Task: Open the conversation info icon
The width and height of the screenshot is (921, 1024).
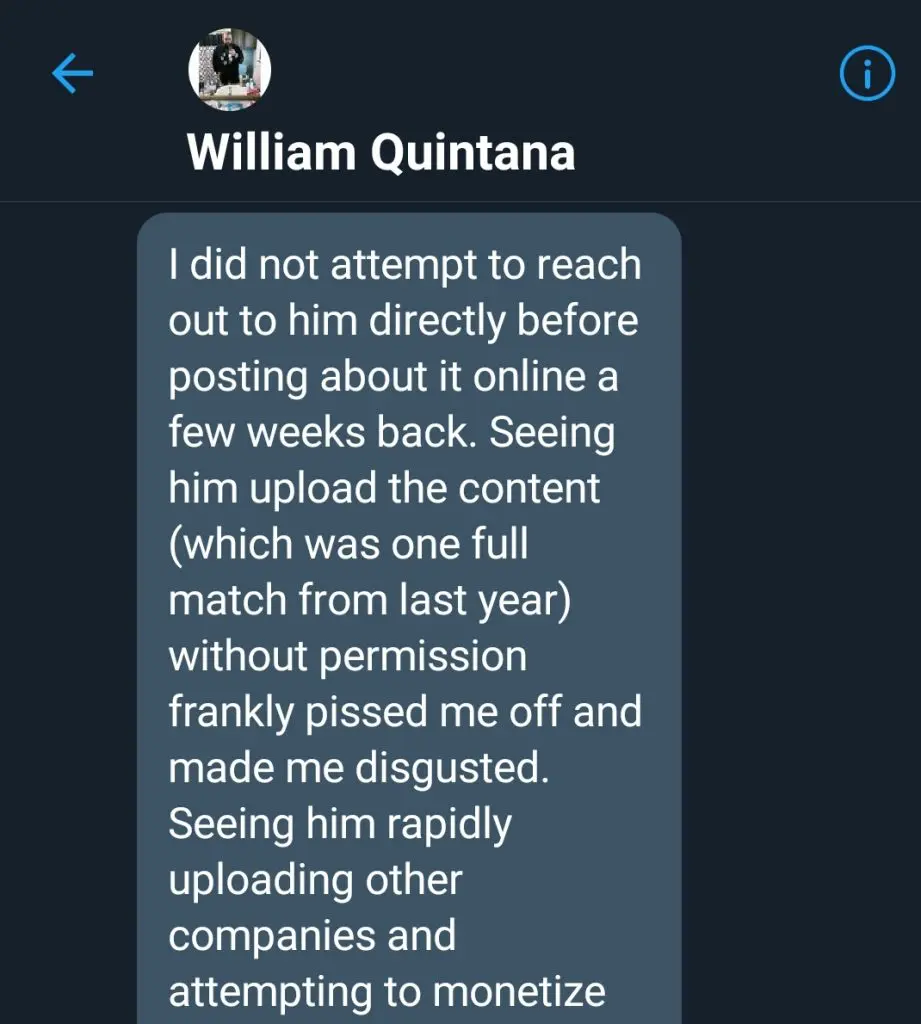Action: (866, 73)
